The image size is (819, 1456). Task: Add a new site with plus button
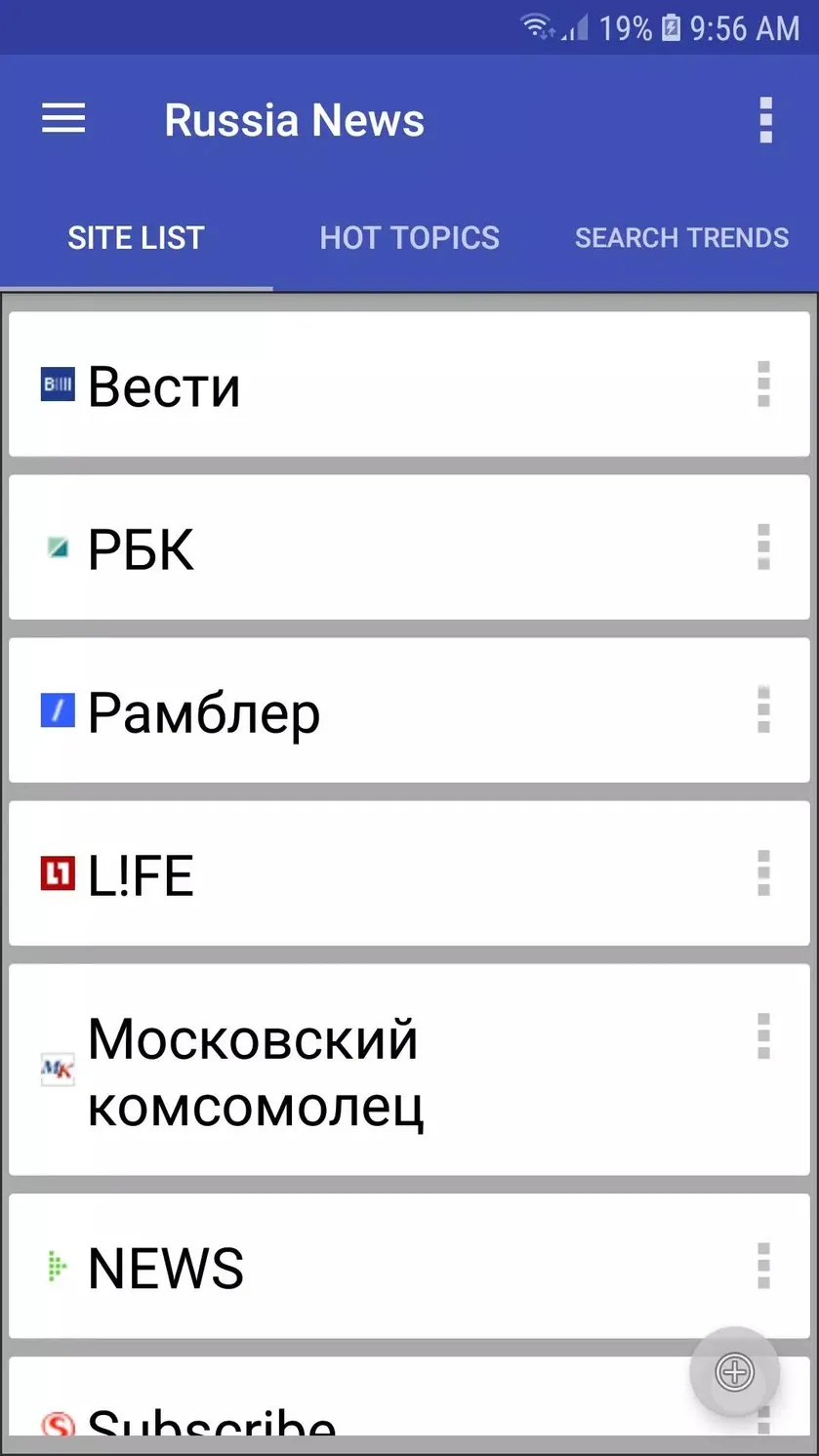(x=735, y=1372)
